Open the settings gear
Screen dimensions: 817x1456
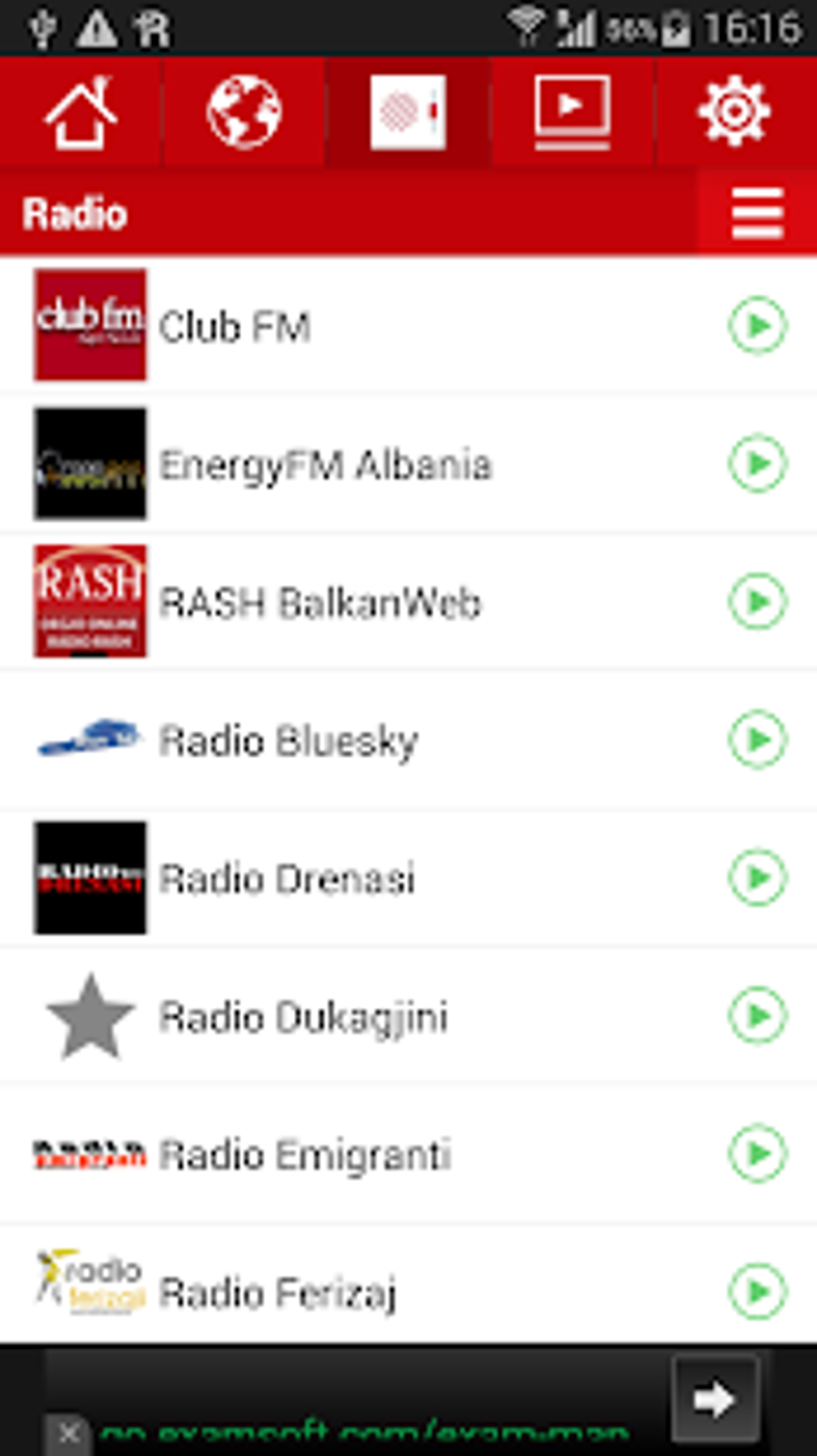(x=734, y=112)
